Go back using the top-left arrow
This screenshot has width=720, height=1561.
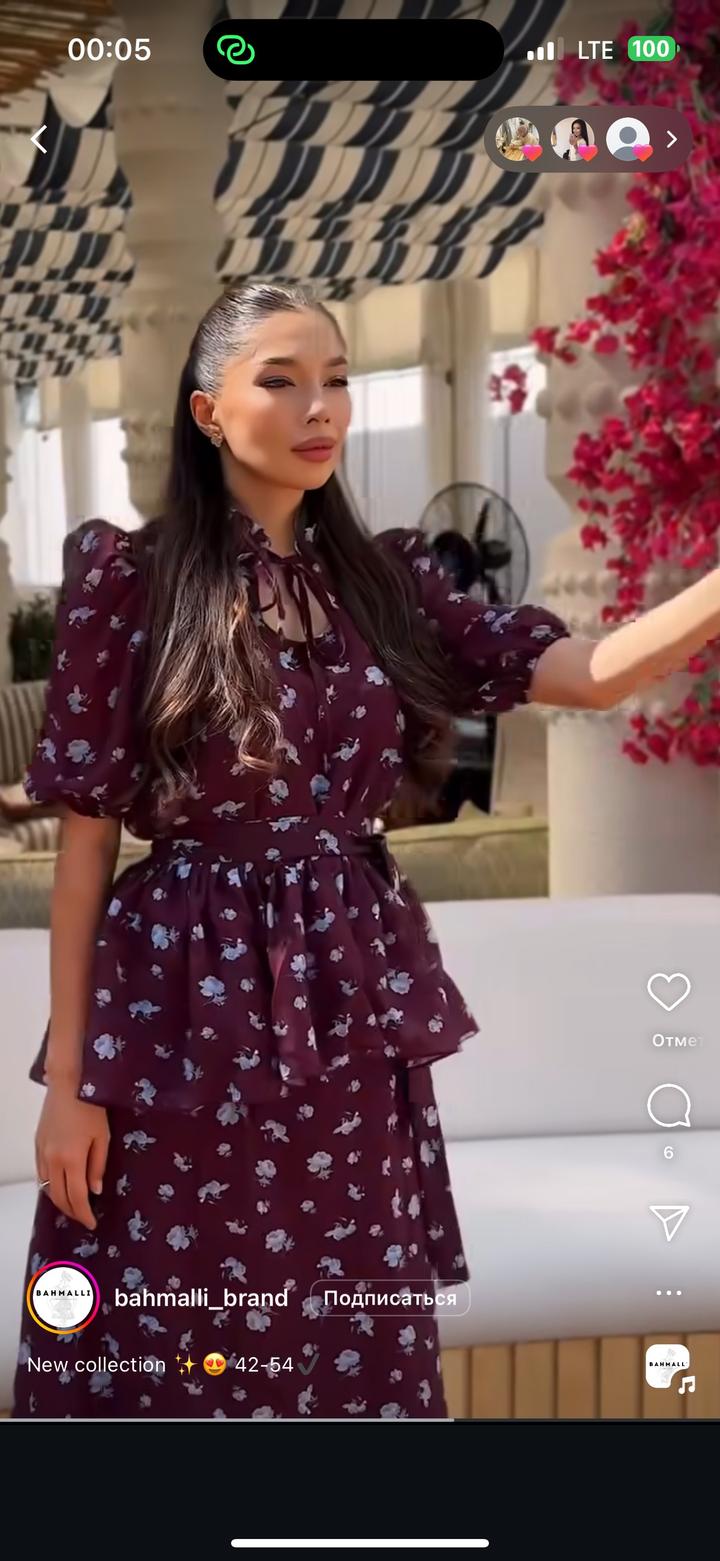pyautogui.click(x=39, y=140)
